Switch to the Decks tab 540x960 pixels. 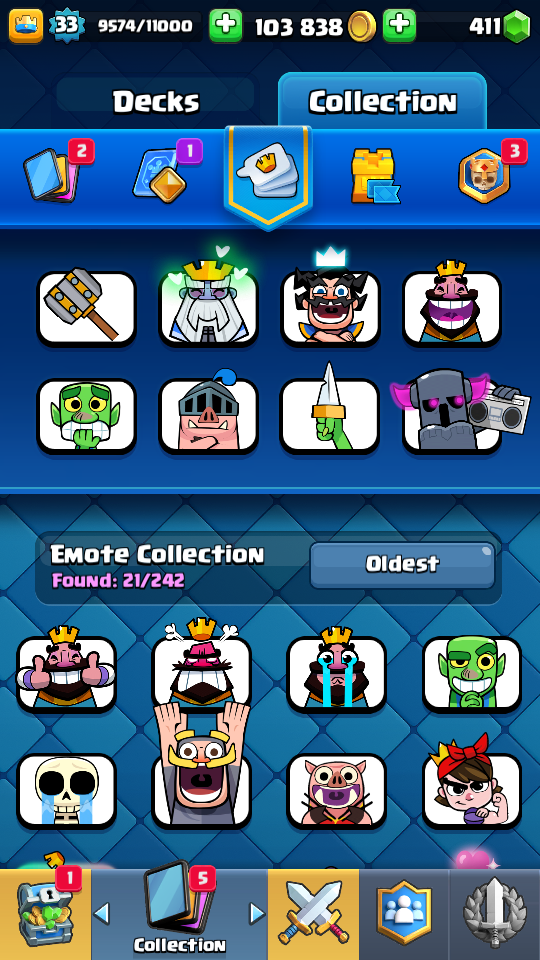coord(156,101)
